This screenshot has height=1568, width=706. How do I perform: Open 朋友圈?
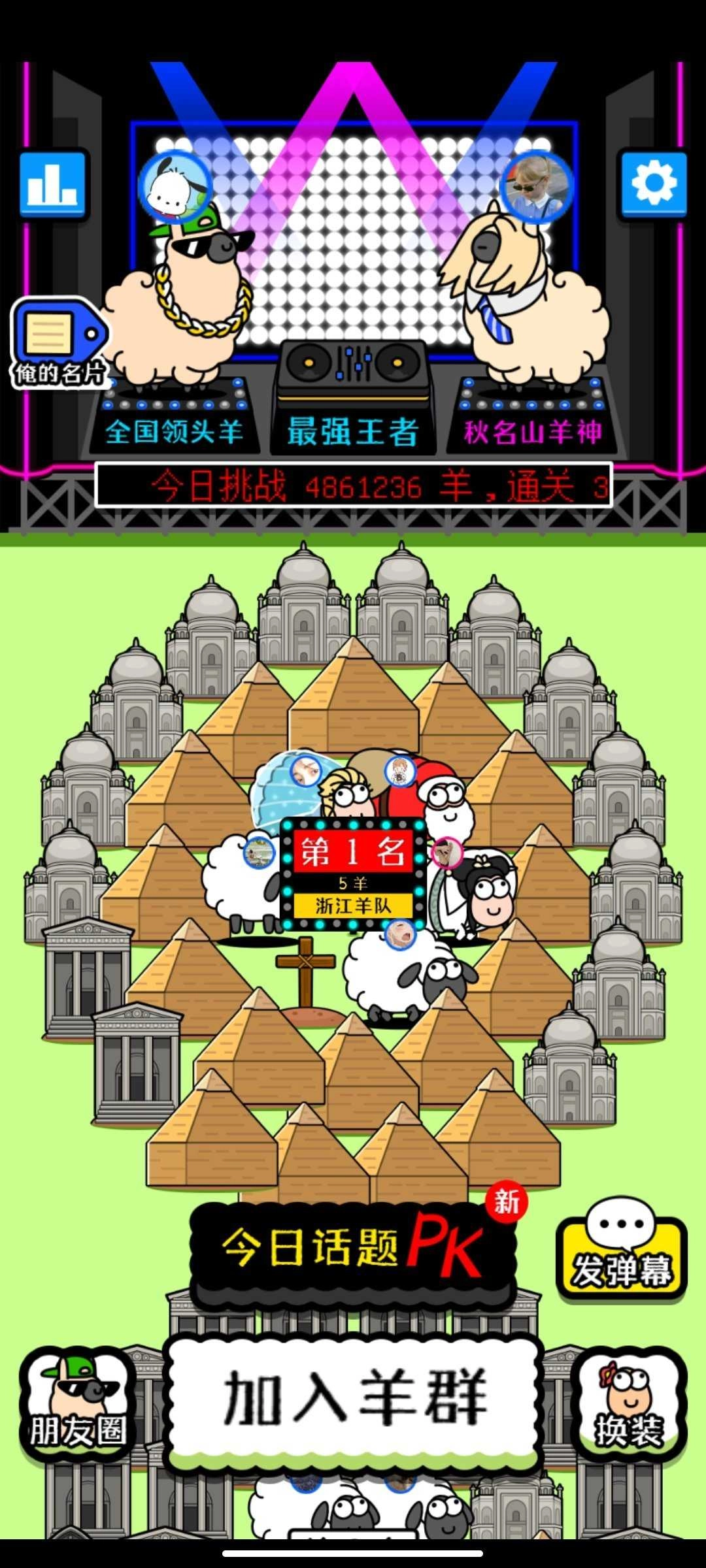tap(77, 1406)
